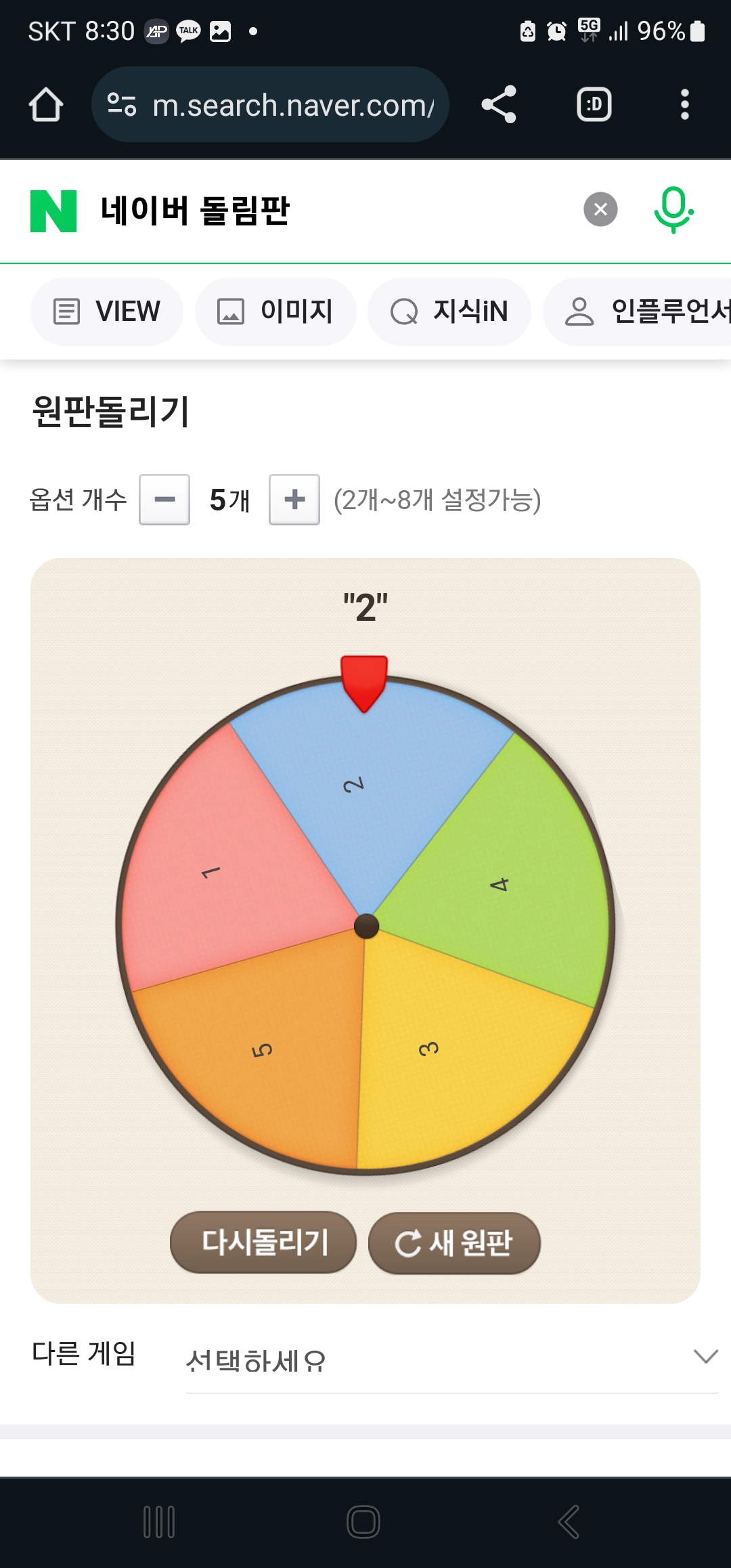Create a new wheel with 새 원판
This screenshot has height=1568, width=731.
click(x=454, y=1242)
